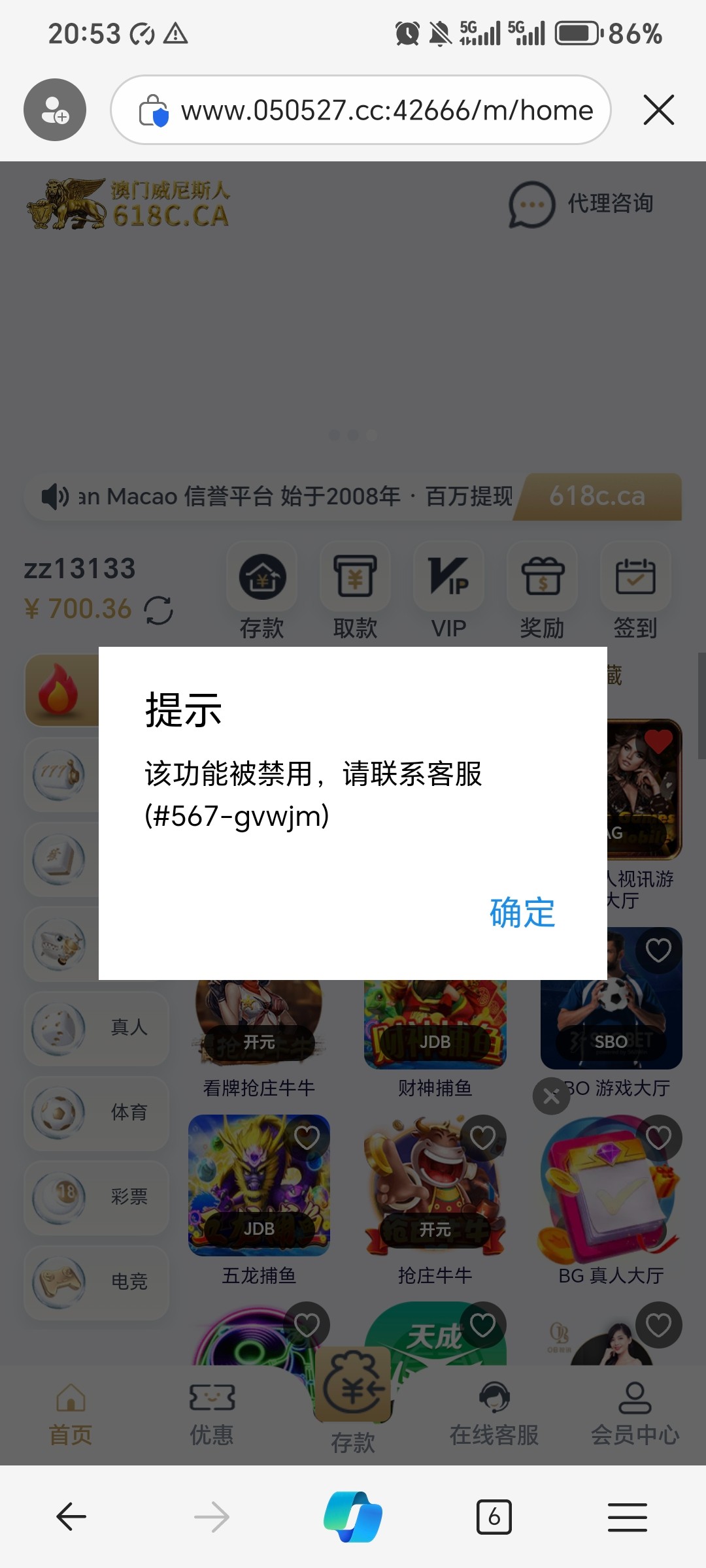This screenshot has height=1568, width=706.
Task: Launch Copilot from the browser toolbar
Action: (353, 1516)
